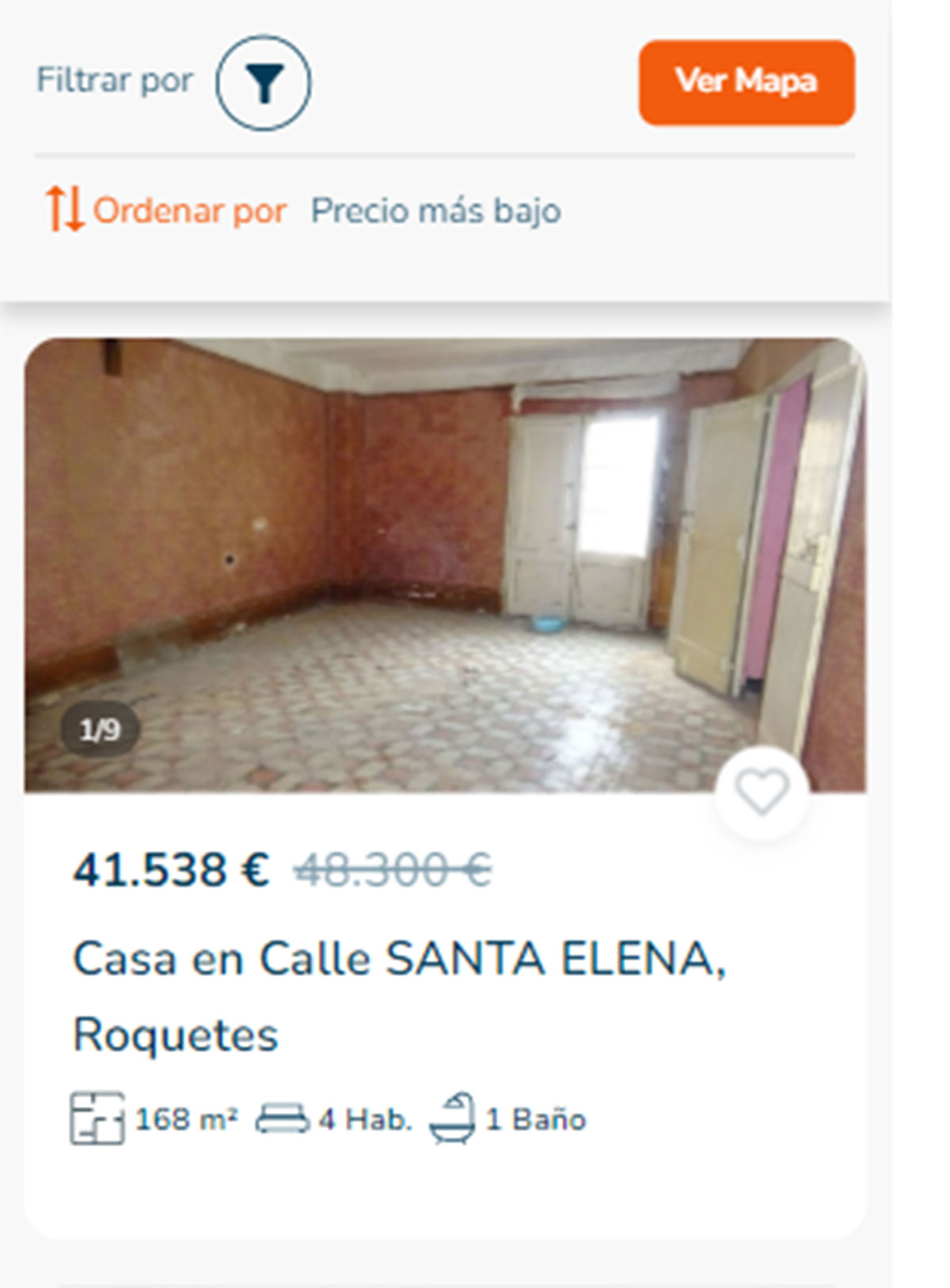
Task: Toggle map view with Ver Mapa
Action: click(x=746, y=82)
